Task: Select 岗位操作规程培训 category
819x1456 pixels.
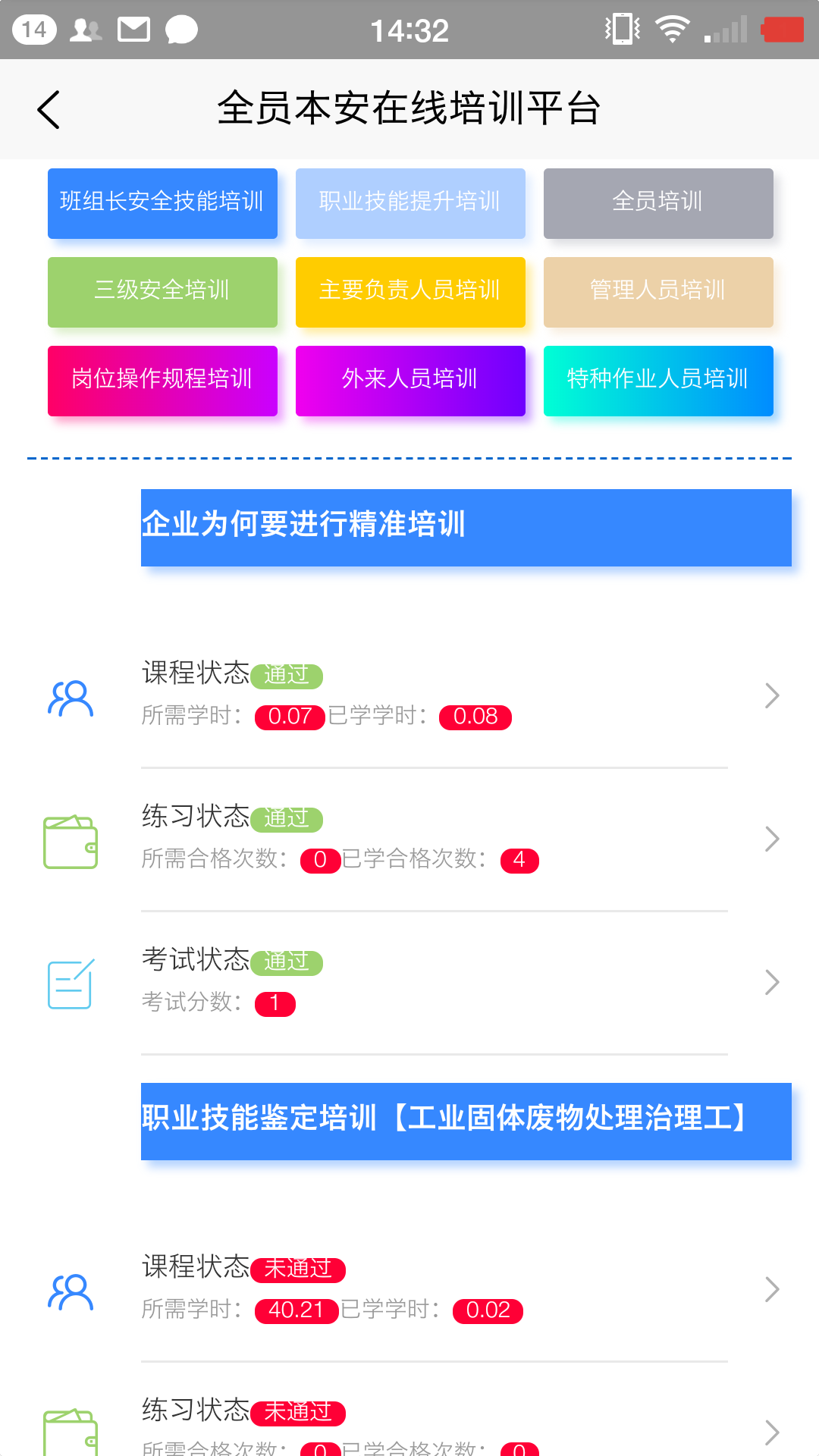Action: click(x=162, y=380)
